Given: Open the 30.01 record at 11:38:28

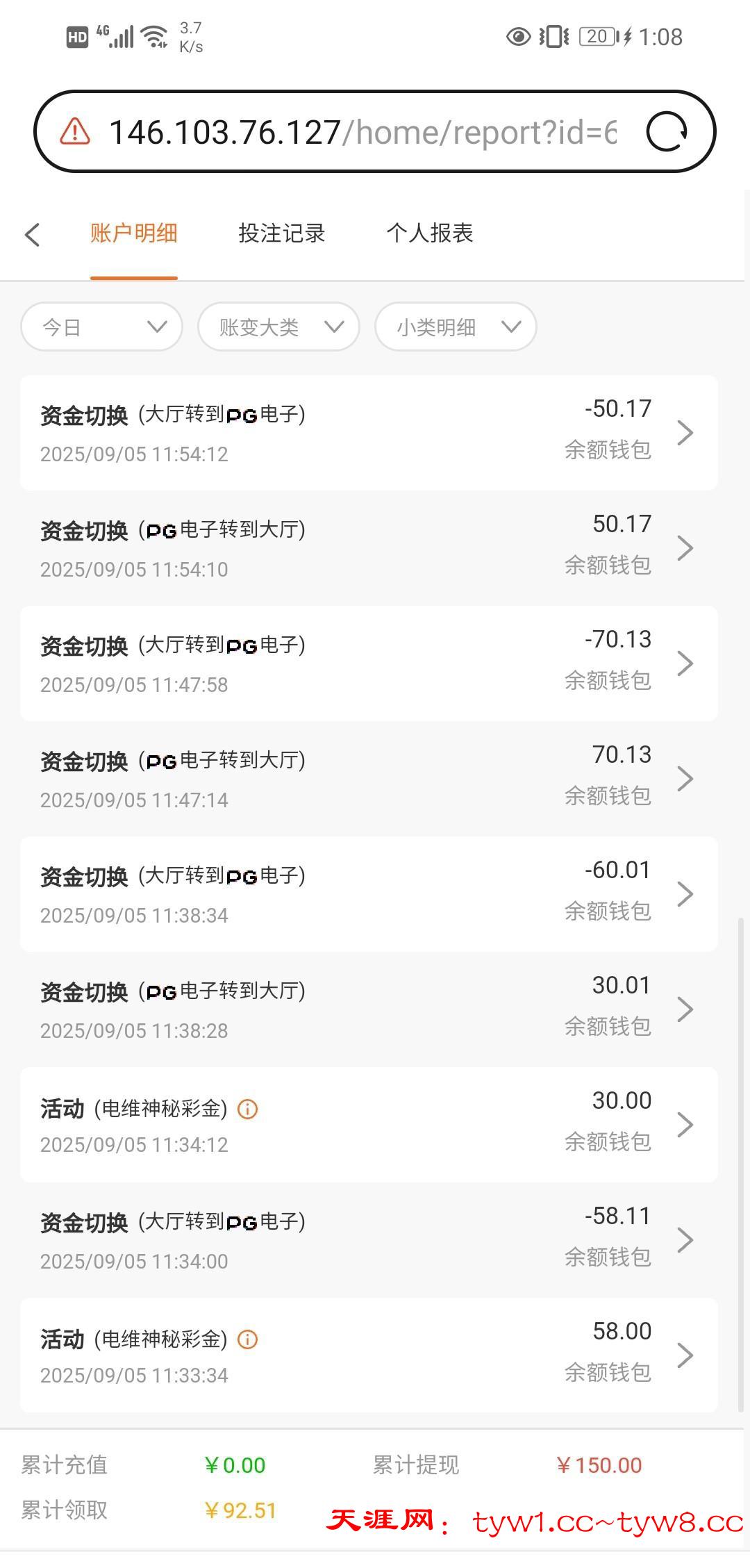Looking at the screenshot, I should [x=368, y=1009].
